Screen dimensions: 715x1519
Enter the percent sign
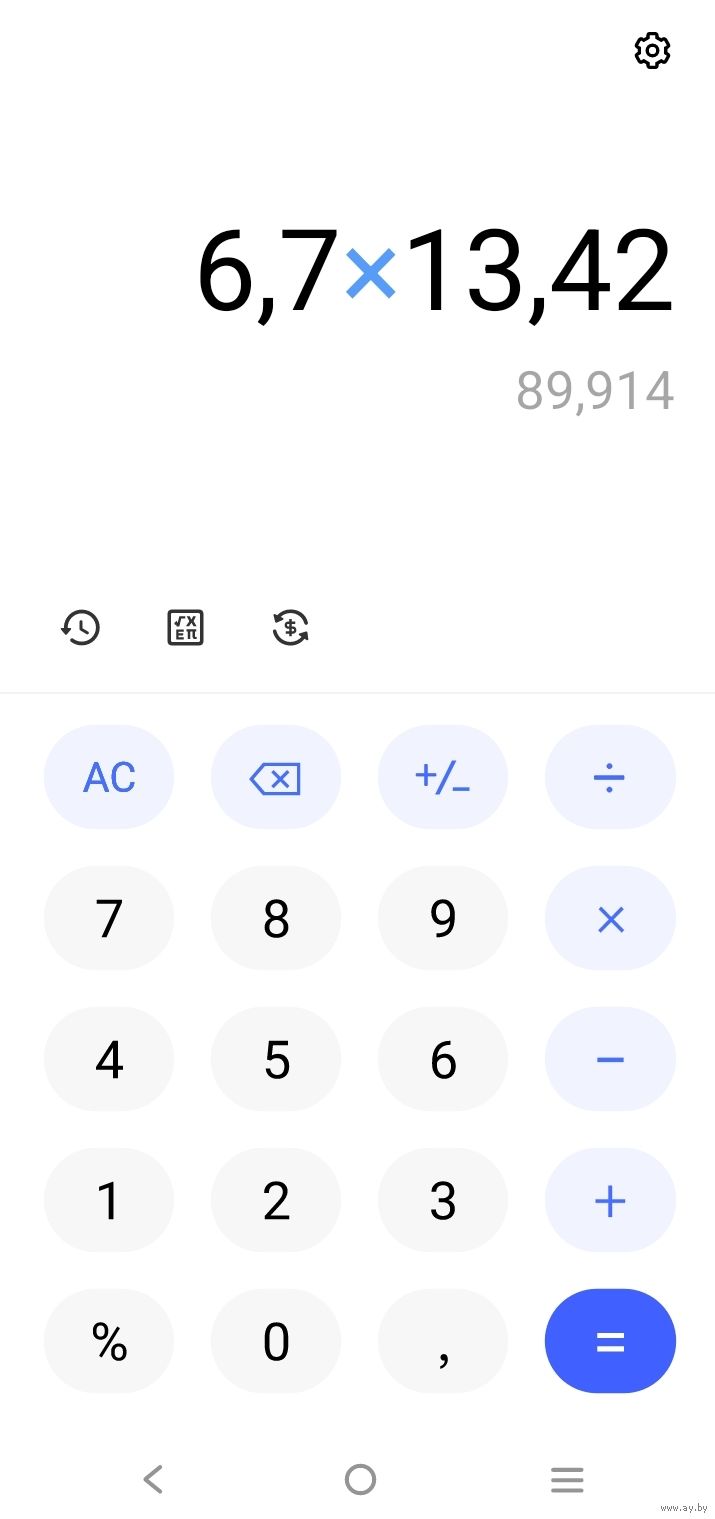coord(109,1341)
